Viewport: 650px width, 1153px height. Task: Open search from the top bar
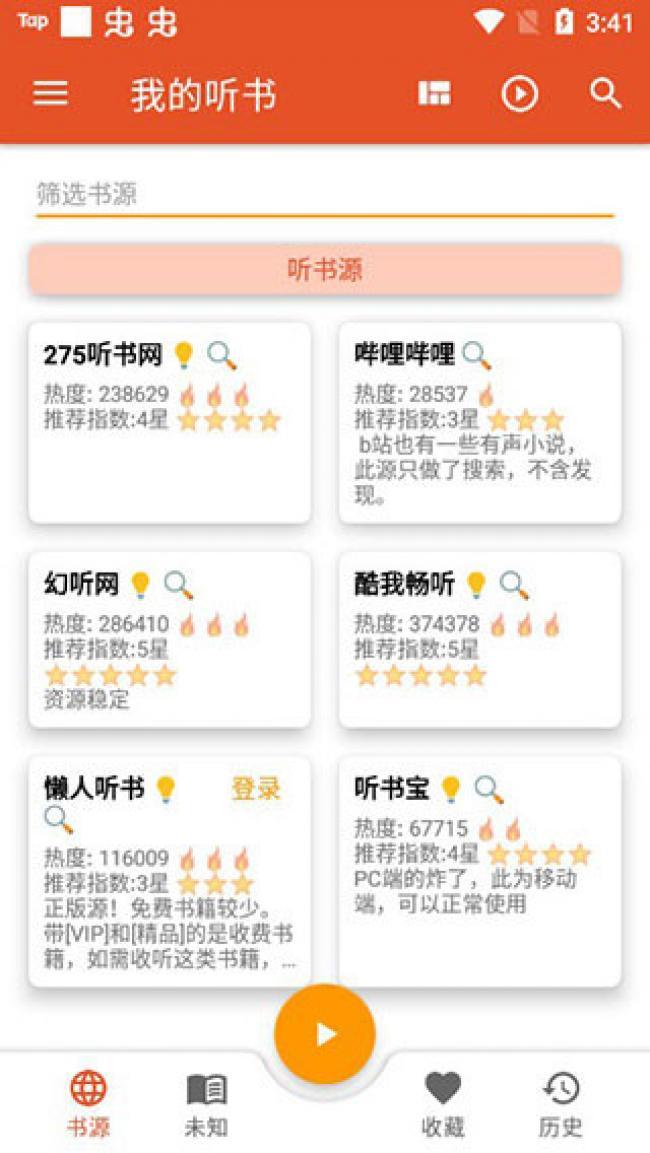(605, 94)
